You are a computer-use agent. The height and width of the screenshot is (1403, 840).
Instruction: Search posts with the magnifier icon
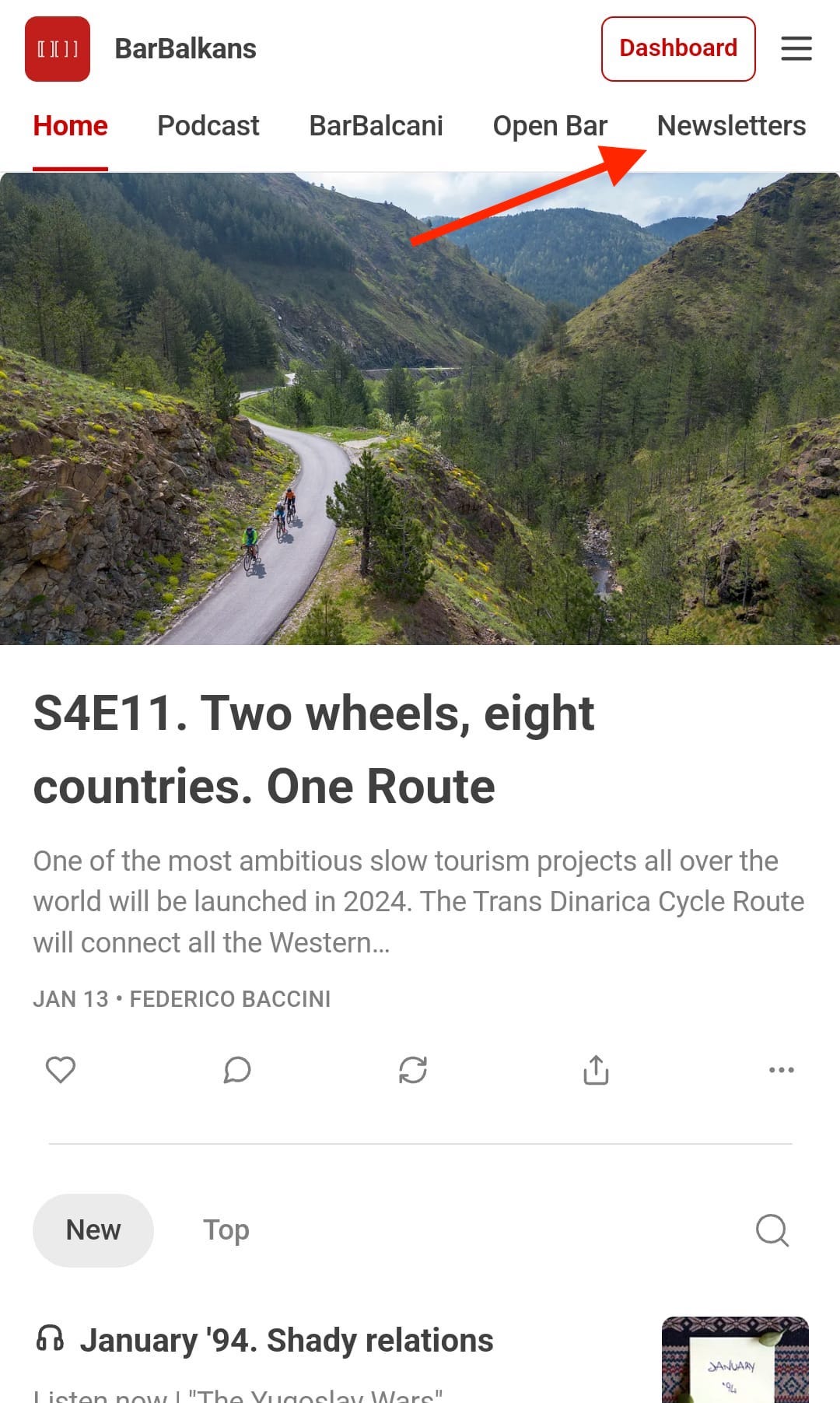click(x=772, y=1230)
